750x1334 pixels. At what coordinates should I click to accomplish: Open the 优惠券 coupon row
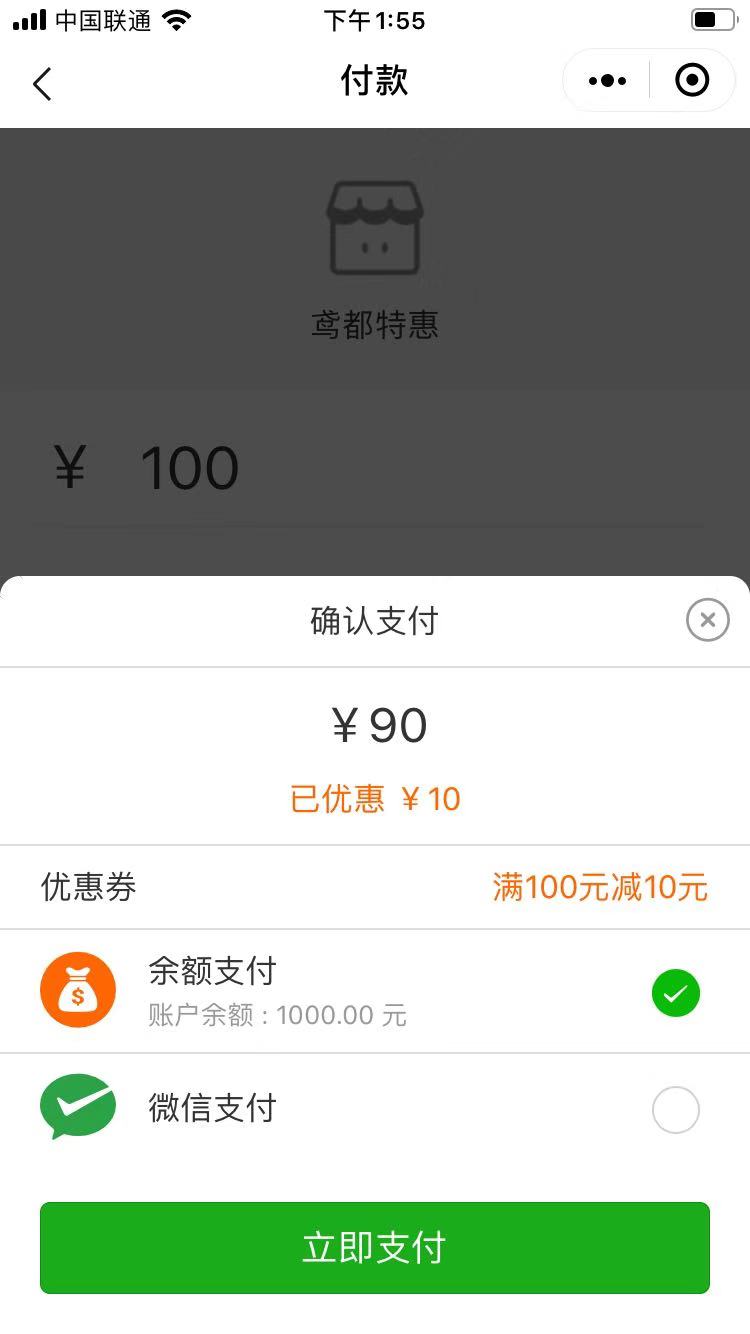pyautogui.click(x=375, y=887)
